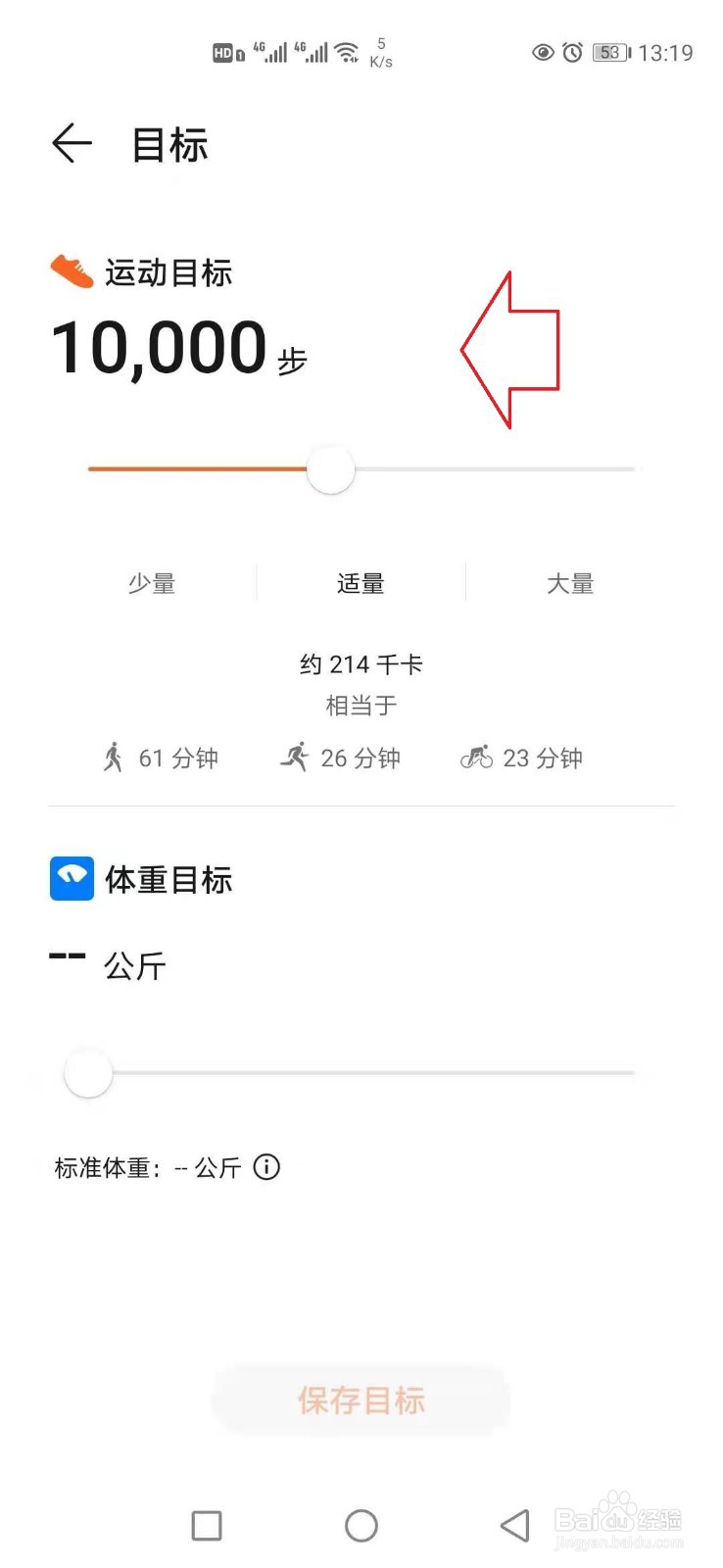Save the goals with 保存目标
Screen dimensions: 723x1568
(361, 1400)
